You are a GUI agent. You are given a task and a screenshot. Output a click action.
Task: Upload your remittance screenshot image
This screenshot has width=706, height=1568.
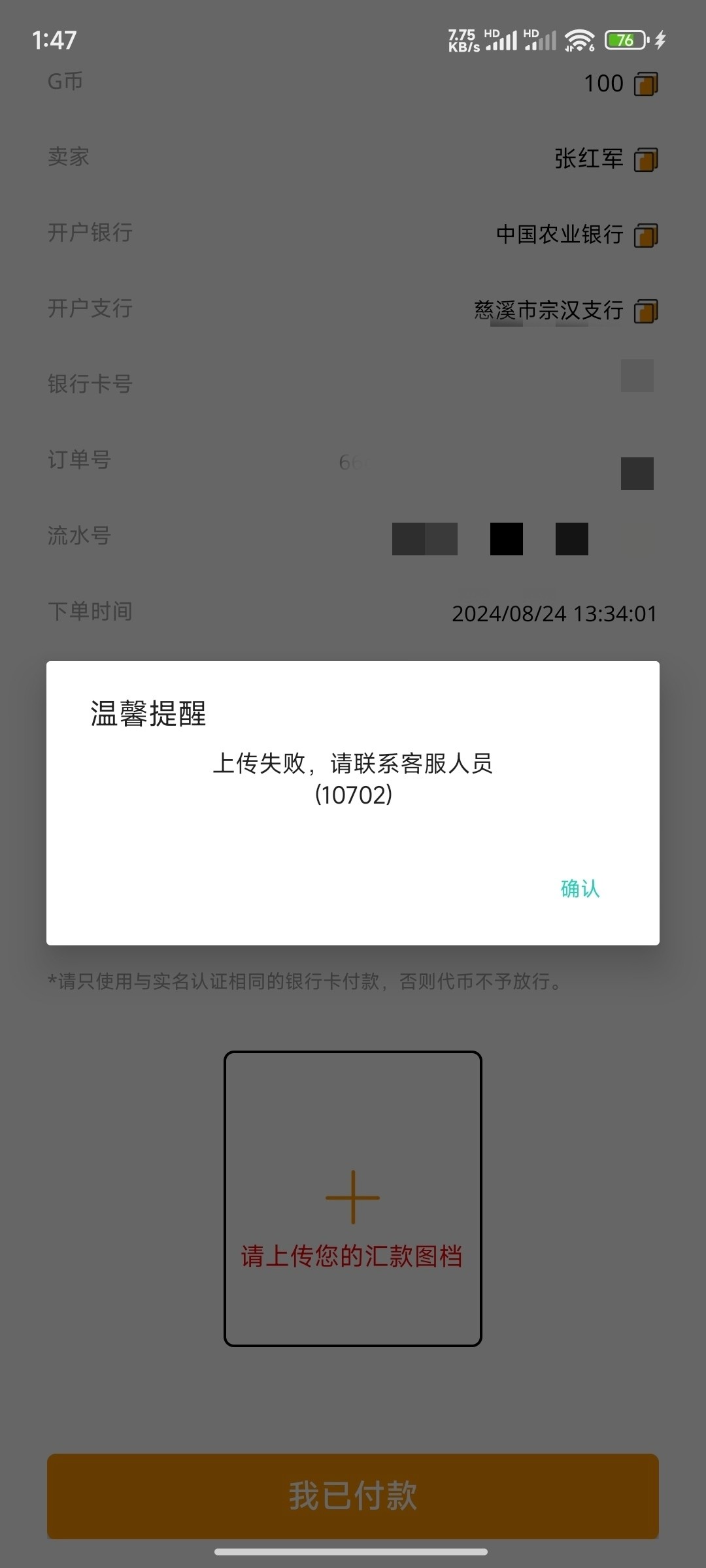353,1198
